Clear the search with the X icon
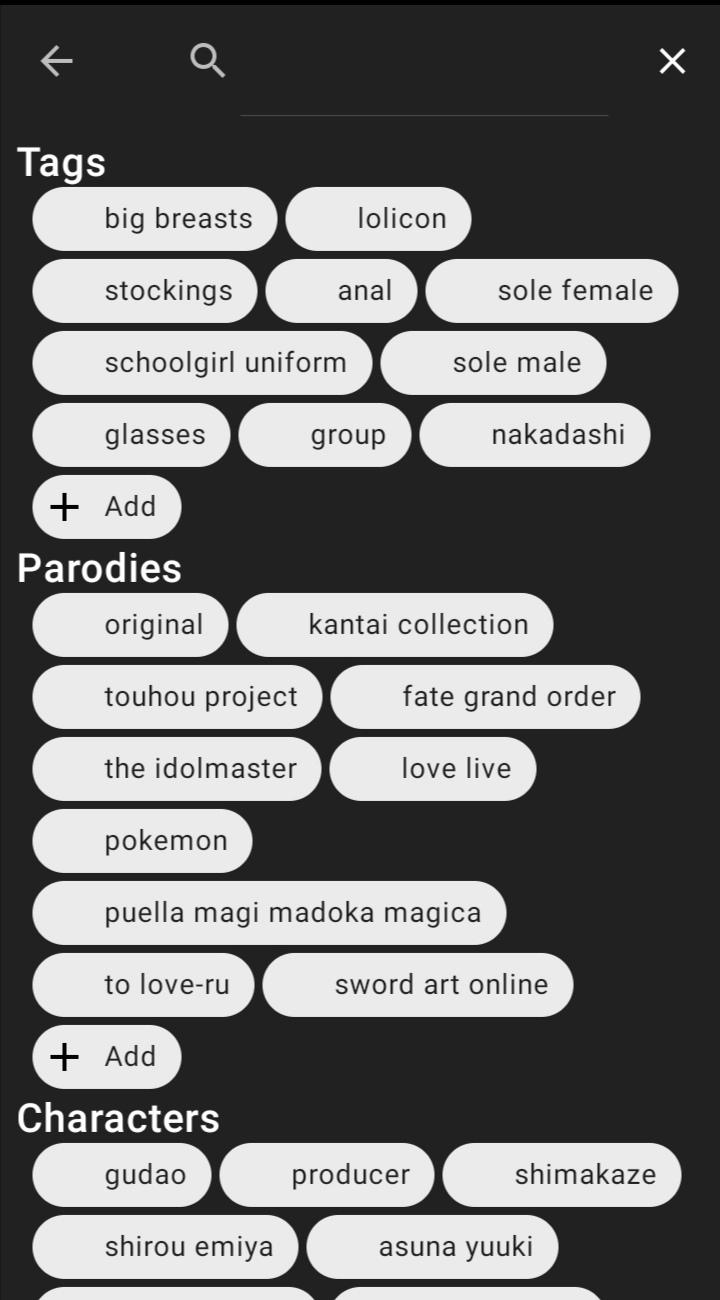The width and height of the screenshot is (720, 1300). [x=672, y=61]
